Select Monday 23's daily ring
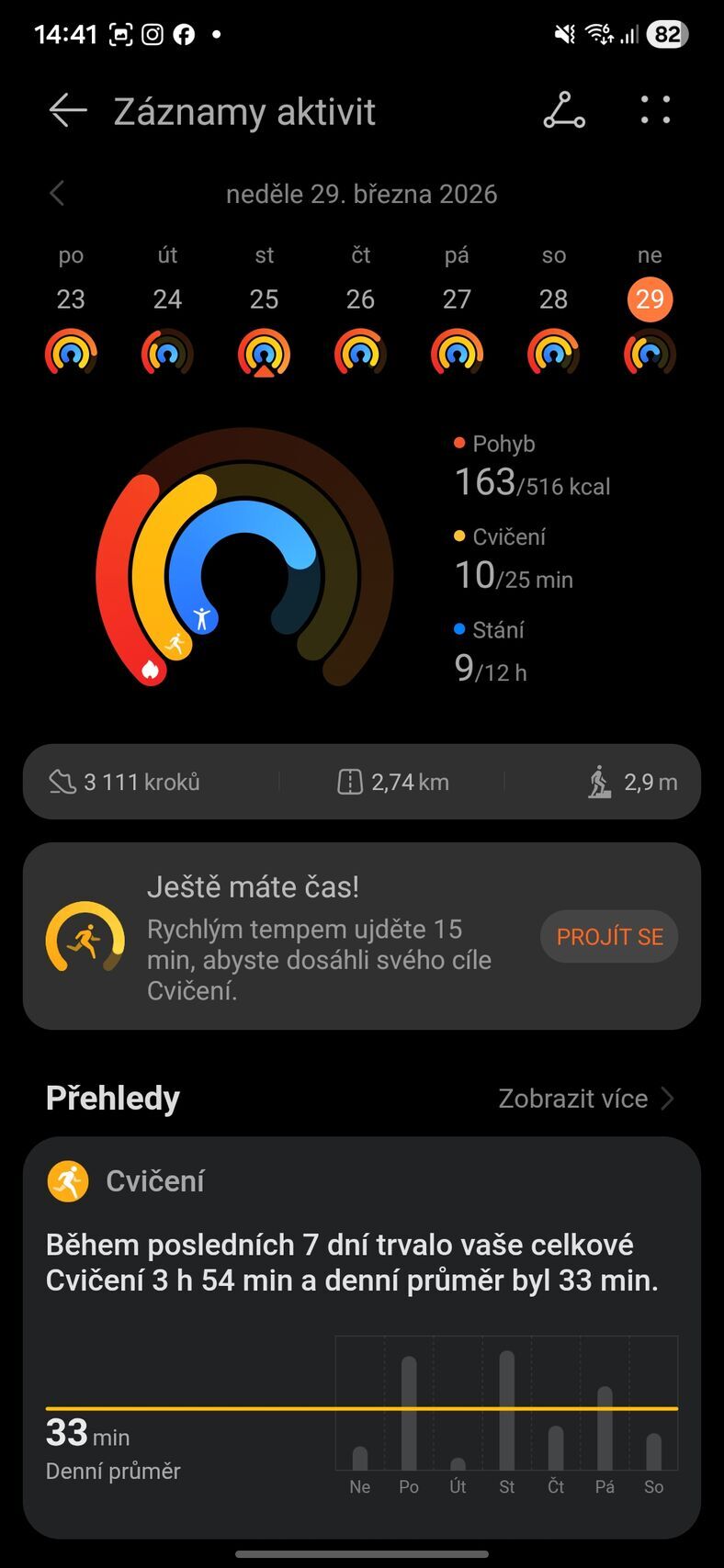This screenshot has width=724, height=1568. [x=71, y=352]
